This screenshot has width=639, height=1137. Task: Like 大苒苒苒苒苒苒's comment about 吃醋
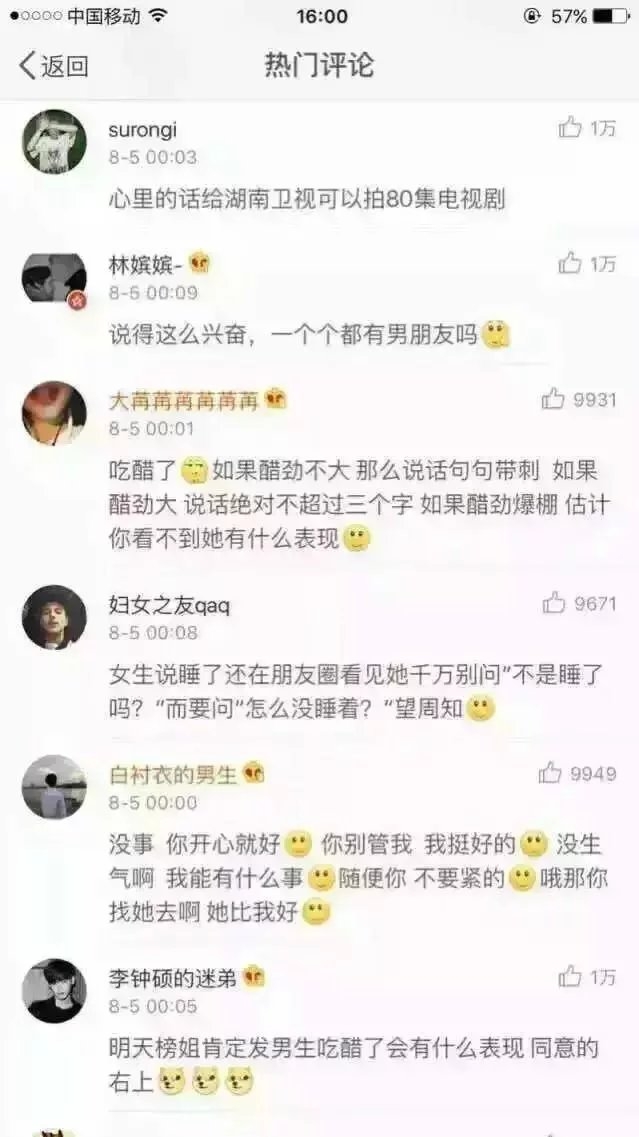(x=579, y=399)
